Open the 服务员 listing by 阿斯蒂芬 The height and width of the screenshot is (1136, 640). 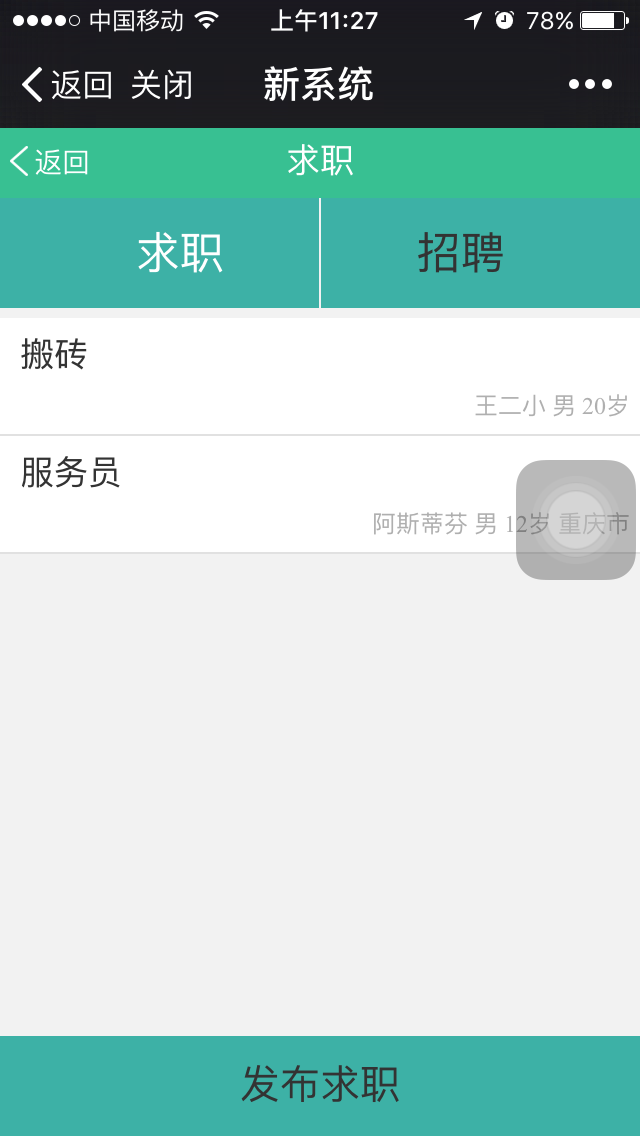tap(320, 494)
